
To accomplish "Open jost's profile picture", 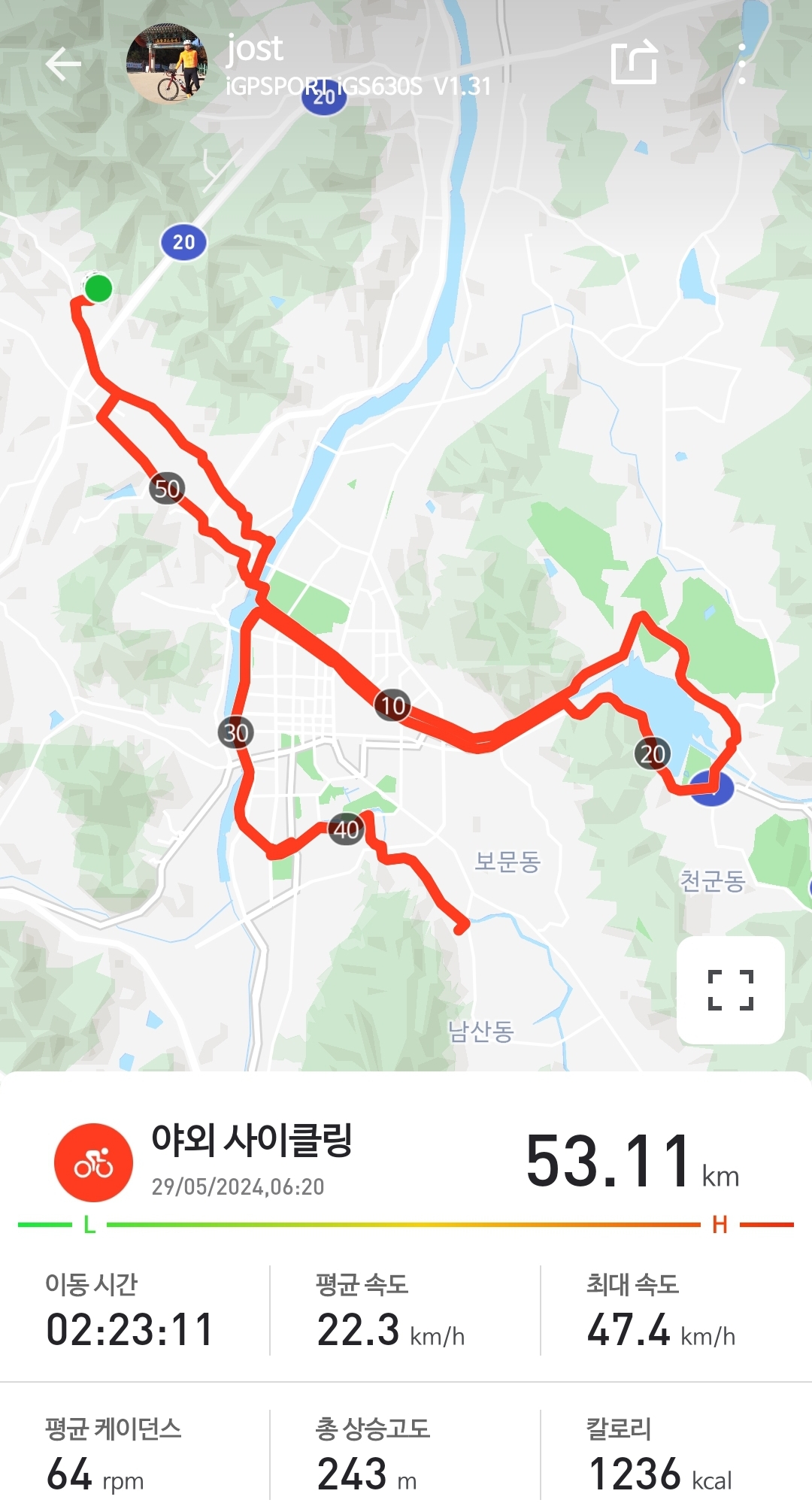I will pos(167,65).
